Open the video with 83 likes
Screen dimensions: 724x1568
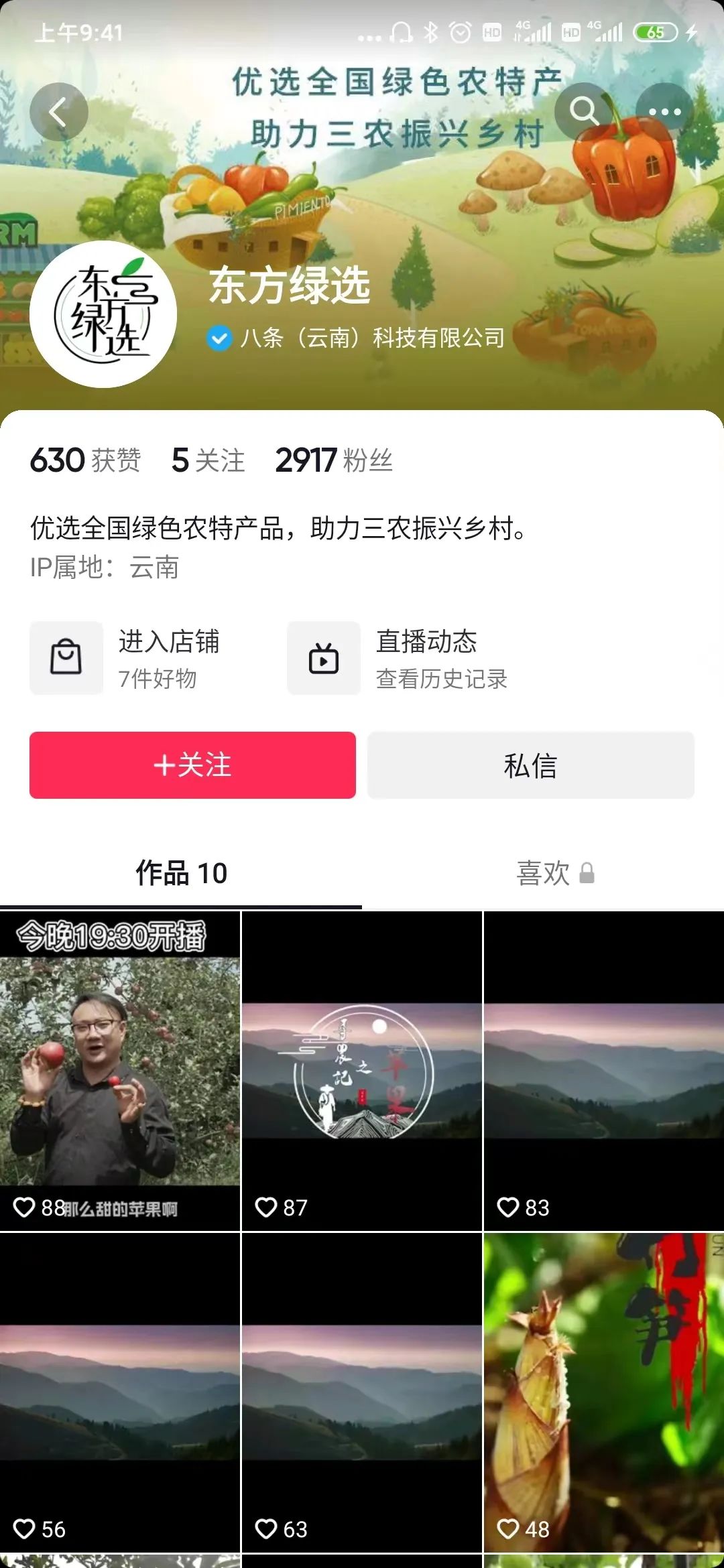coord(604,1071)
